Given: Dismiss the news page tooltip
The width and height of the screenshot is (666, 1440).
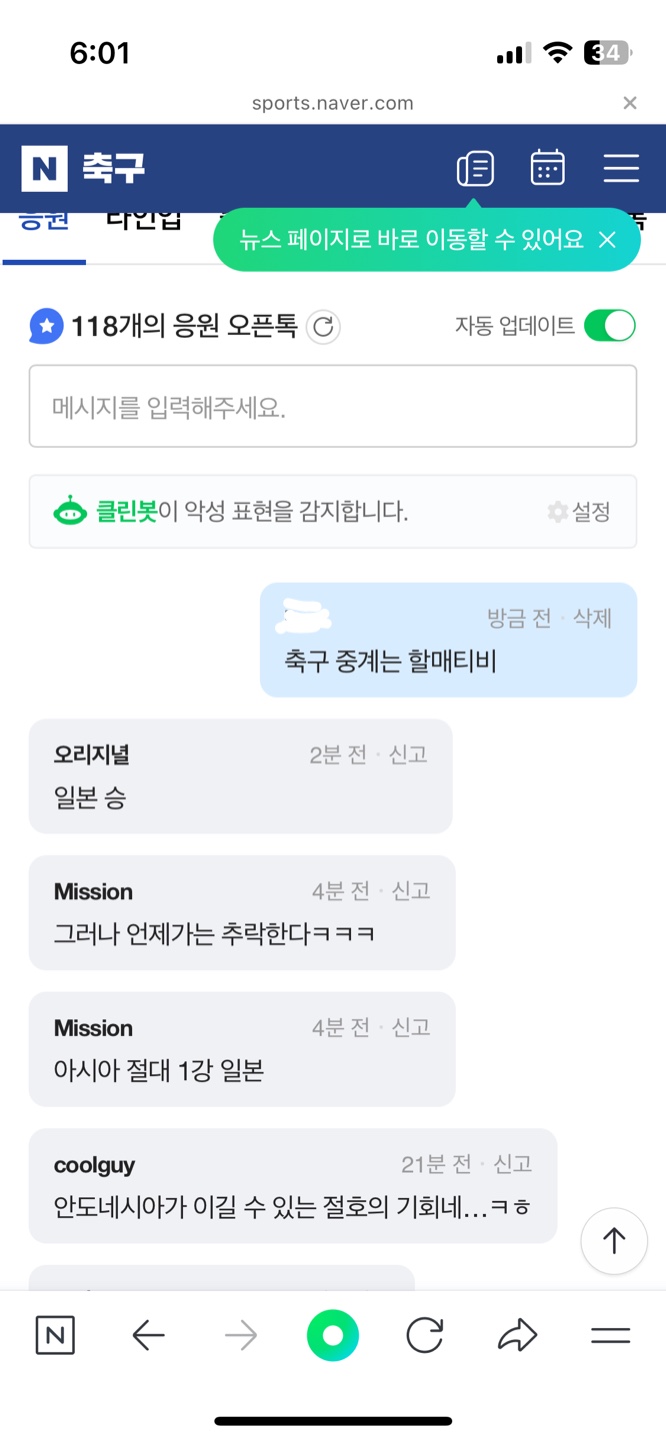Looking at the screenshot, I should click(x=607, y=239).
